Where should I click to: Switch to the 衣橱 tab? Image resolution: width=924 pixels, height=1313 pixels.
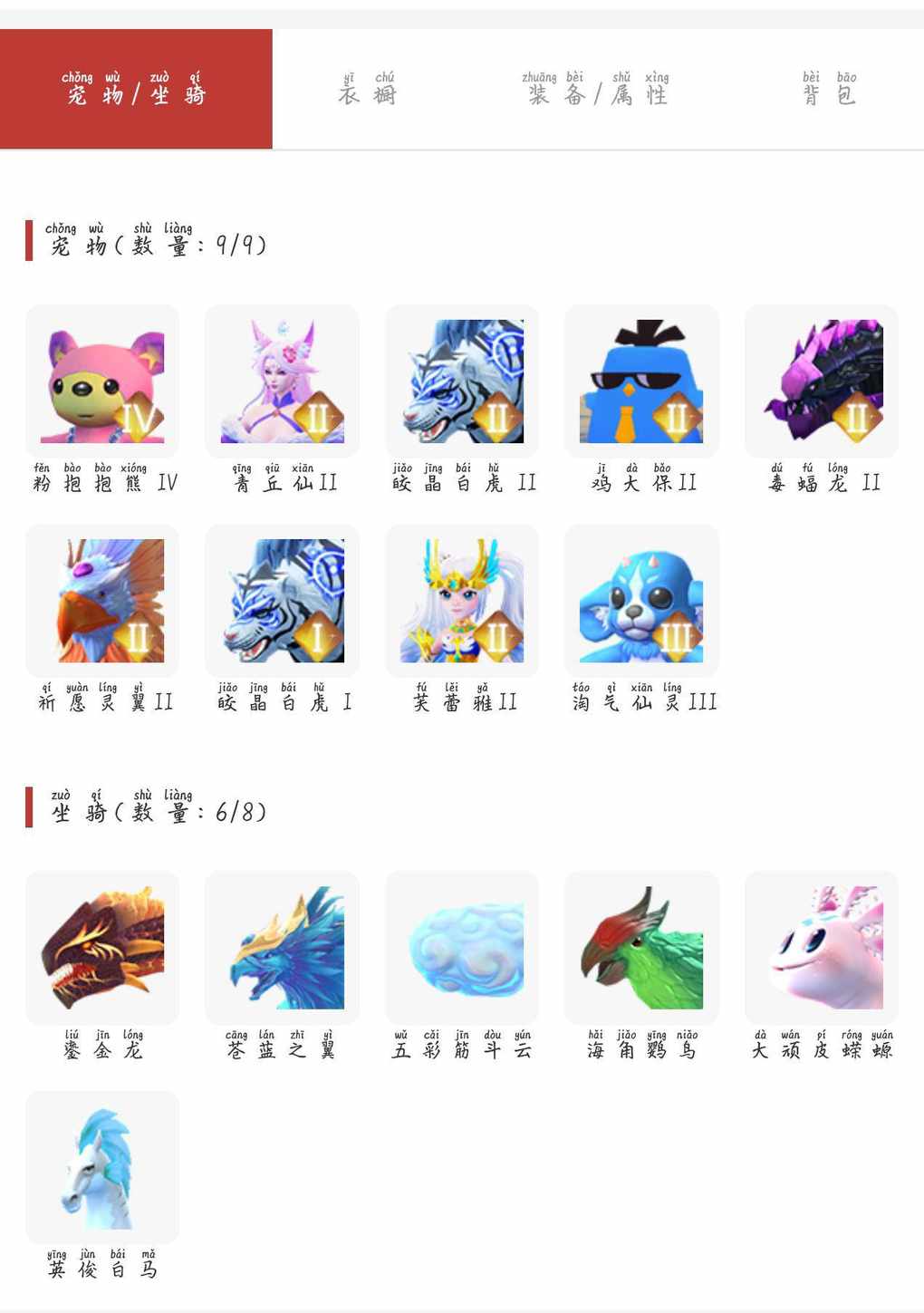click(367, 90)
